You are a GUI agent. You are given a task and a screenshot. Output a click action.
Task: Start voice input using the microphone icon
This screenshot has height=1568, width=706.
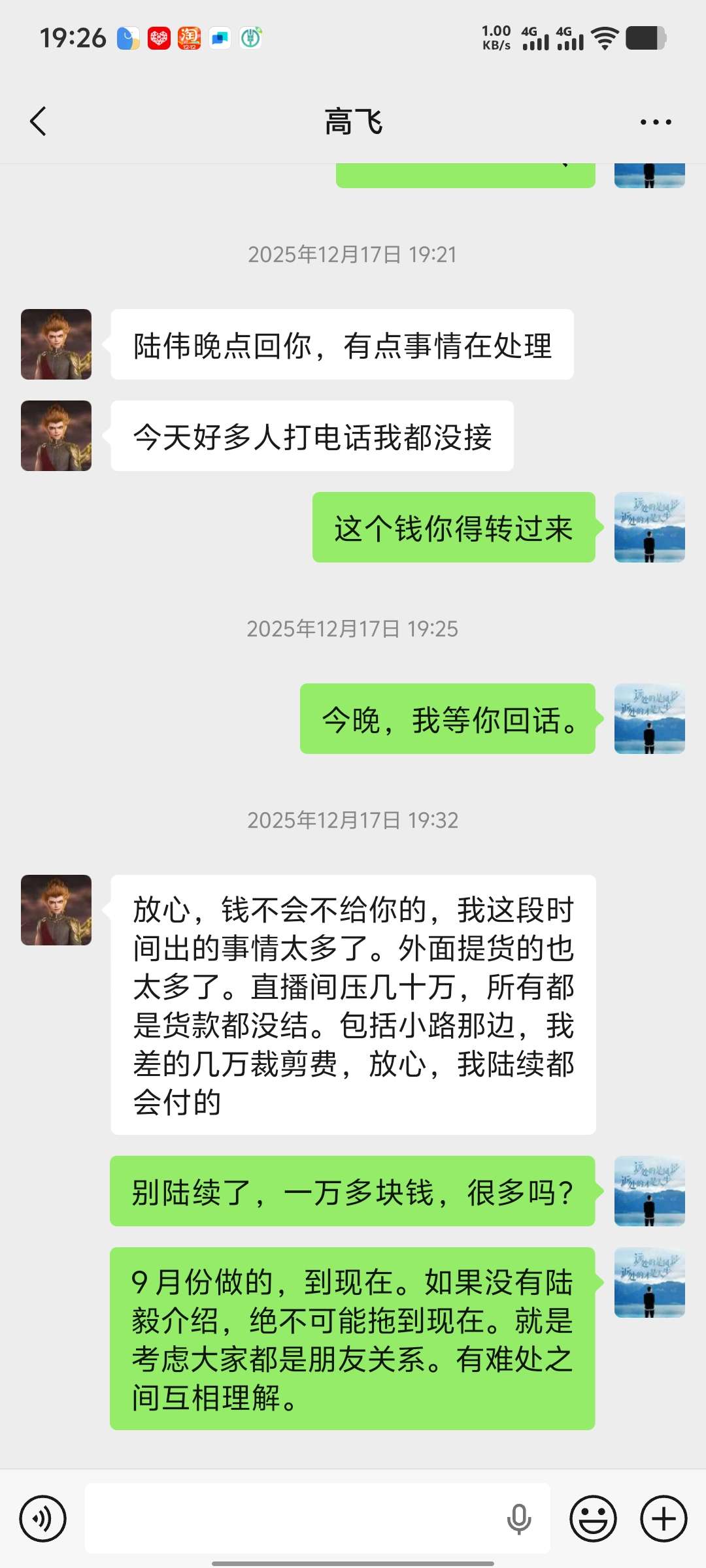click(520, 1518)
